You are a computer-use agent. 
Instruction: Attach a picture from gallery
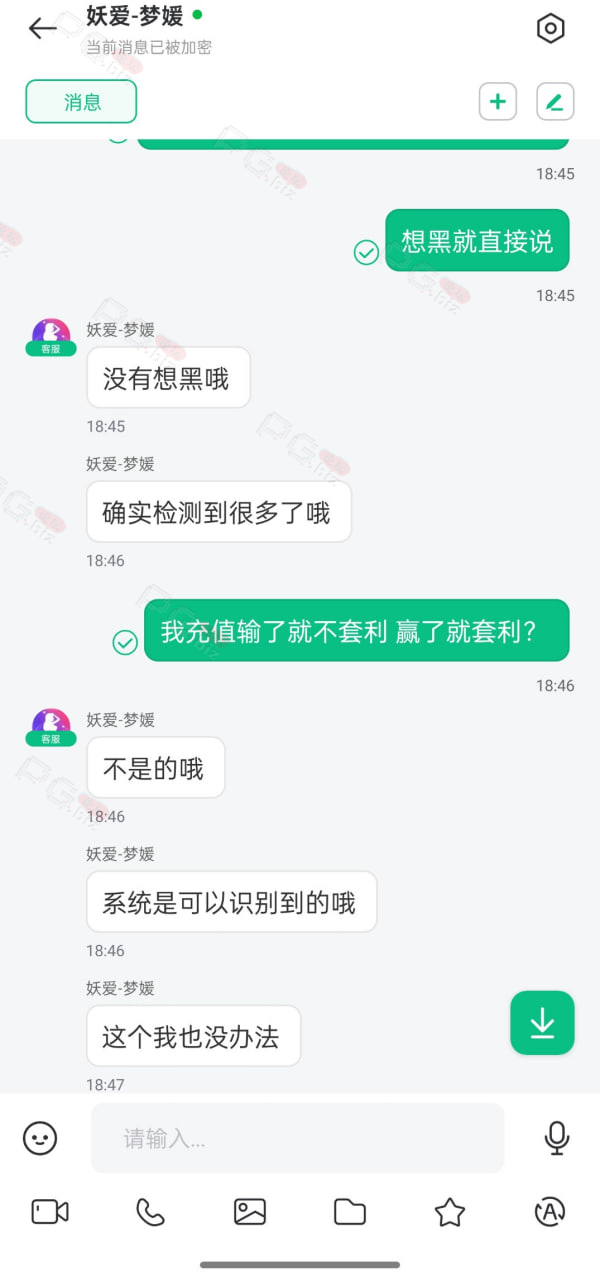pos(250,1212)
